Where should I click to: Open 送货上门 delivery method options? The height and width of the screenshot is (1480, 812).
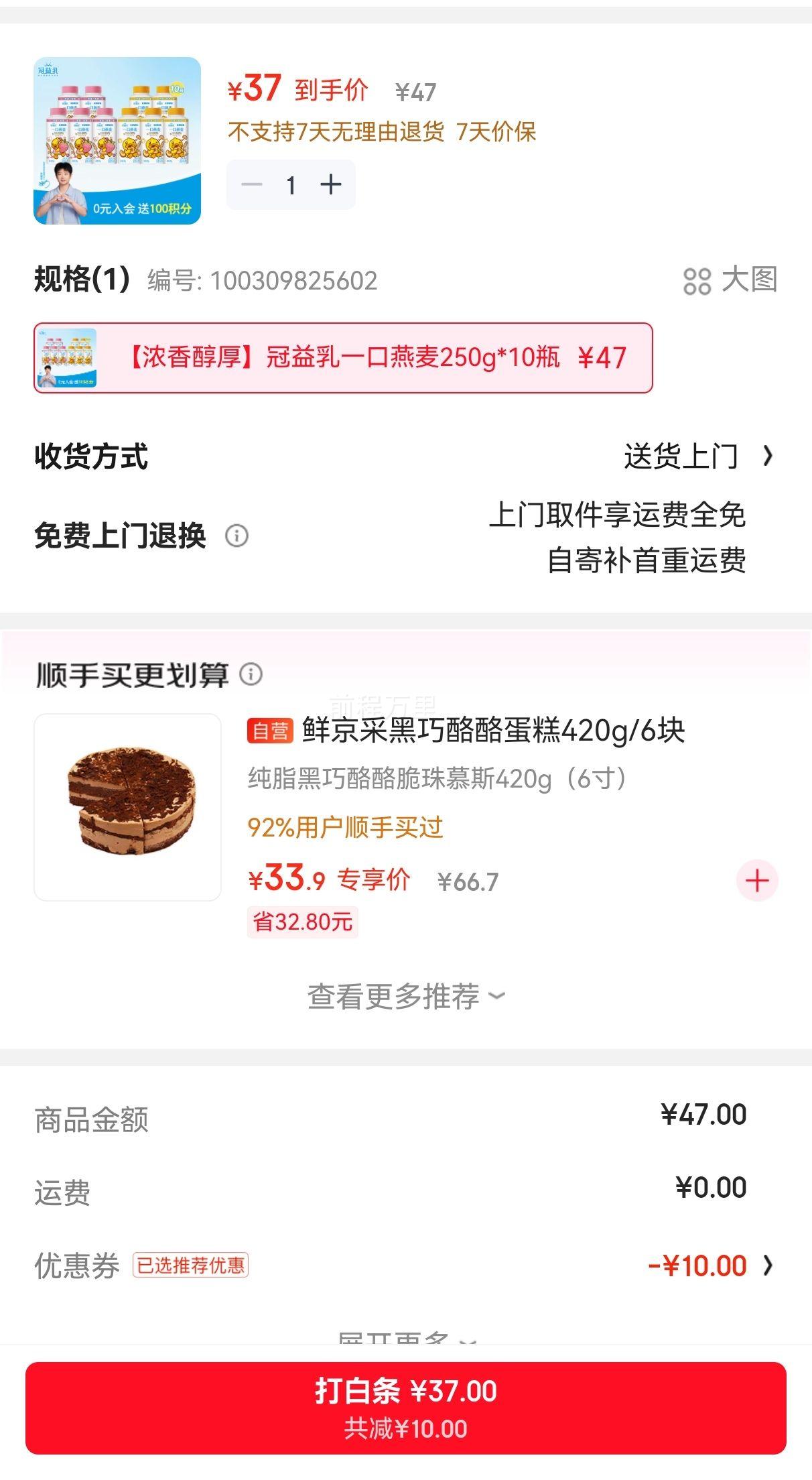[679, 456]
